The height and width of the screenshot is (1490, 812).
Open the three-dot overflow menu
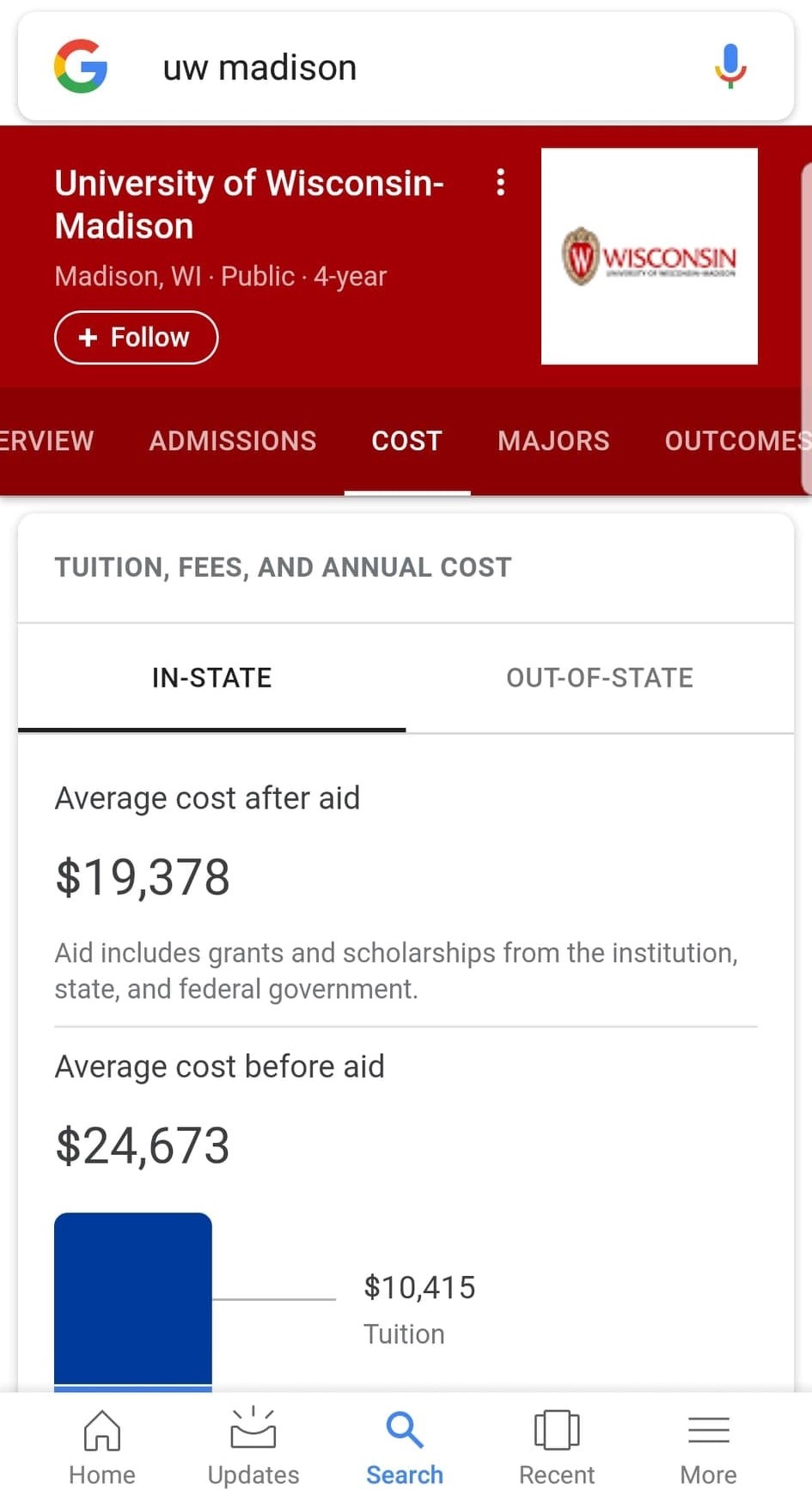(x=500, y=182)
